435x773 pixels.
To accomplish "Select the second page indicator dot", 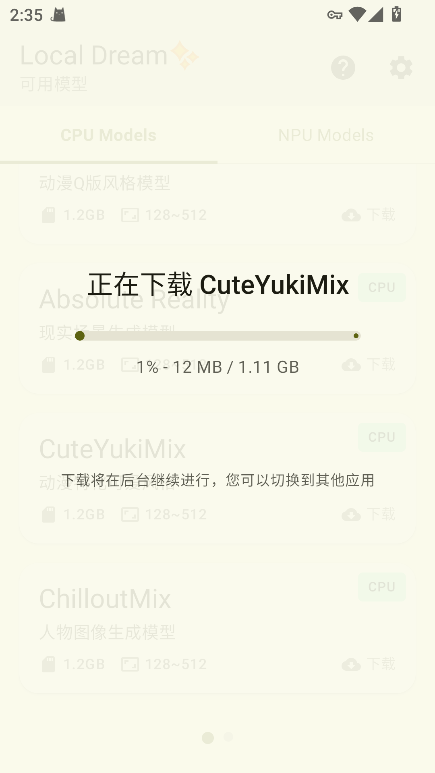I will pyautogui.click(x=228, y=737).
